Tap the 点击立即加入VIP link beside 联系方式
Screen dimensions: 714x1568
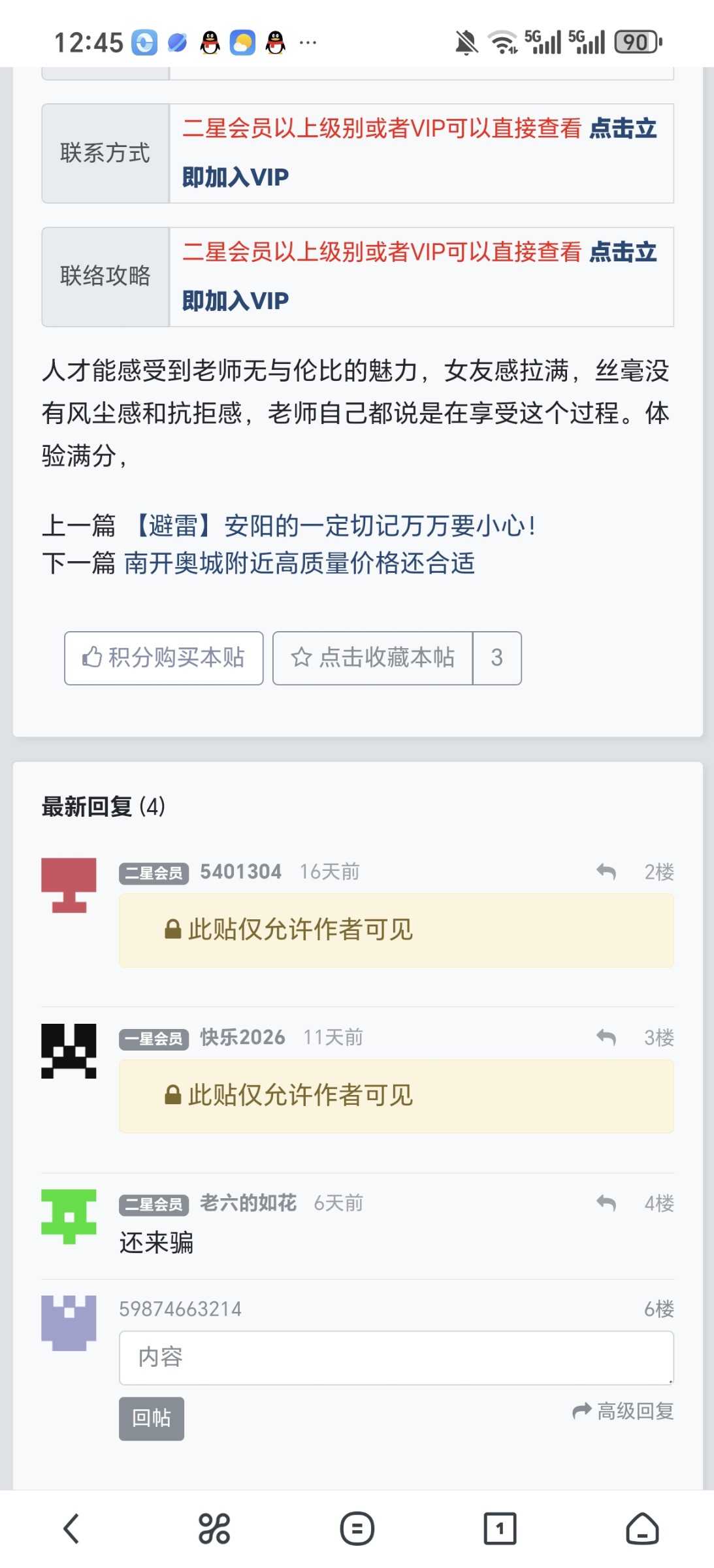pos(235,177)
